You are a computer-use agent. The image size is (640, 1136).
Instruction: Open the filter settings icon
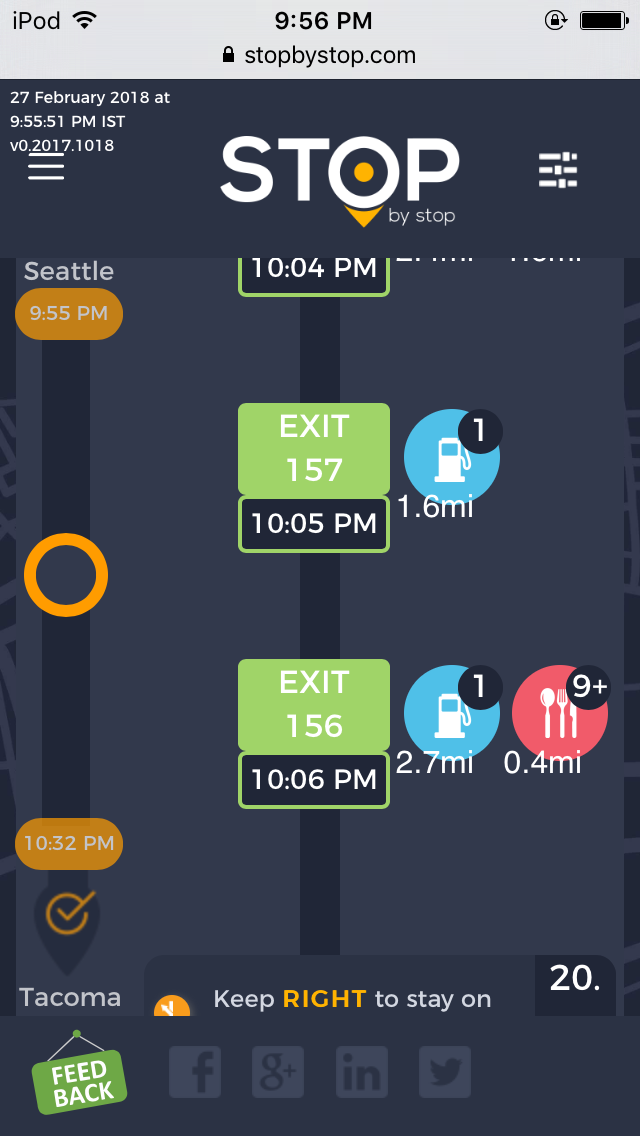coord(558,171)
